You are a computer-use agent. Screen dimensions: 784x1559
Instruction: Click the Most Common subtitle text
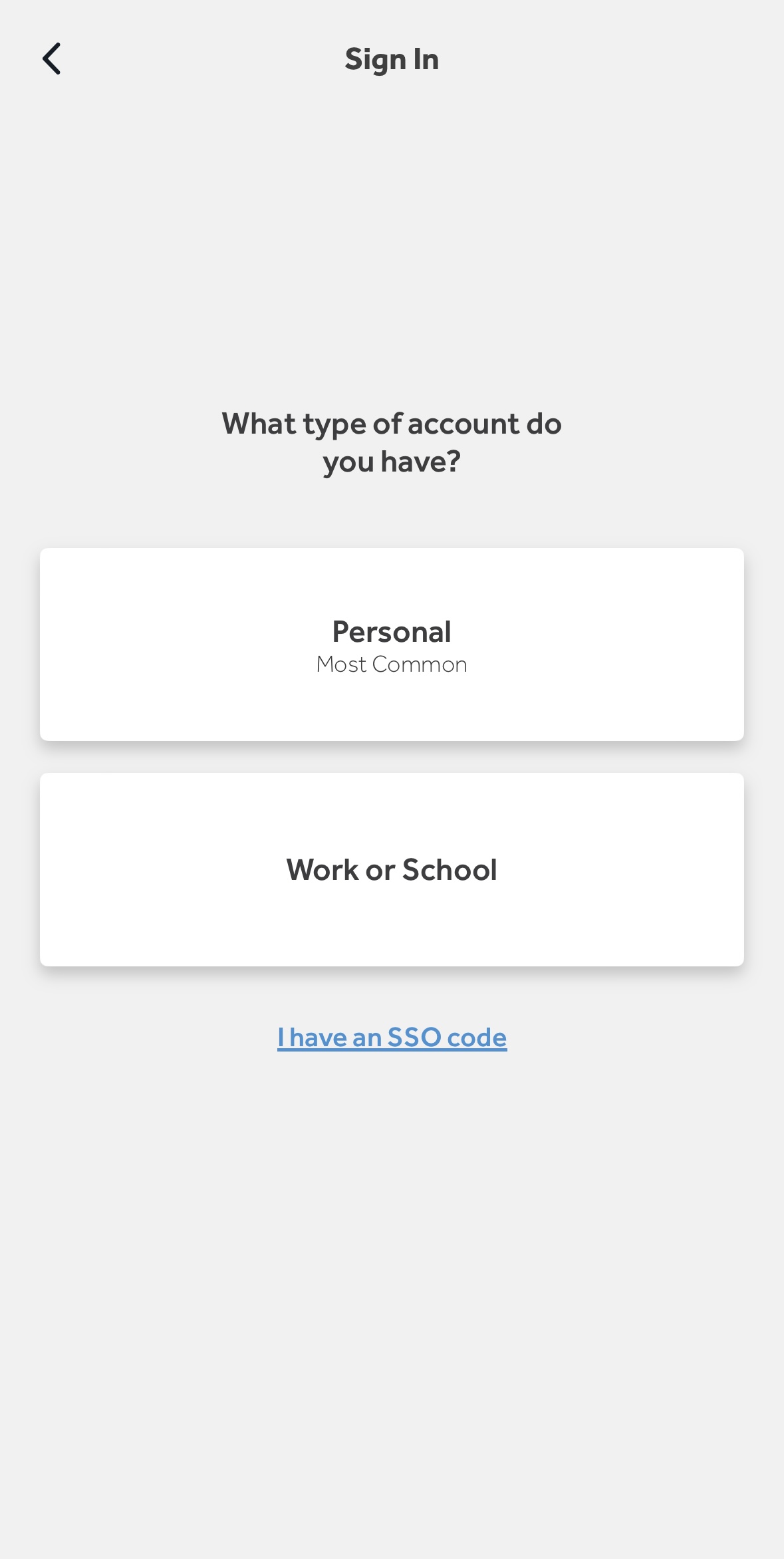click(x=392, y=664)
